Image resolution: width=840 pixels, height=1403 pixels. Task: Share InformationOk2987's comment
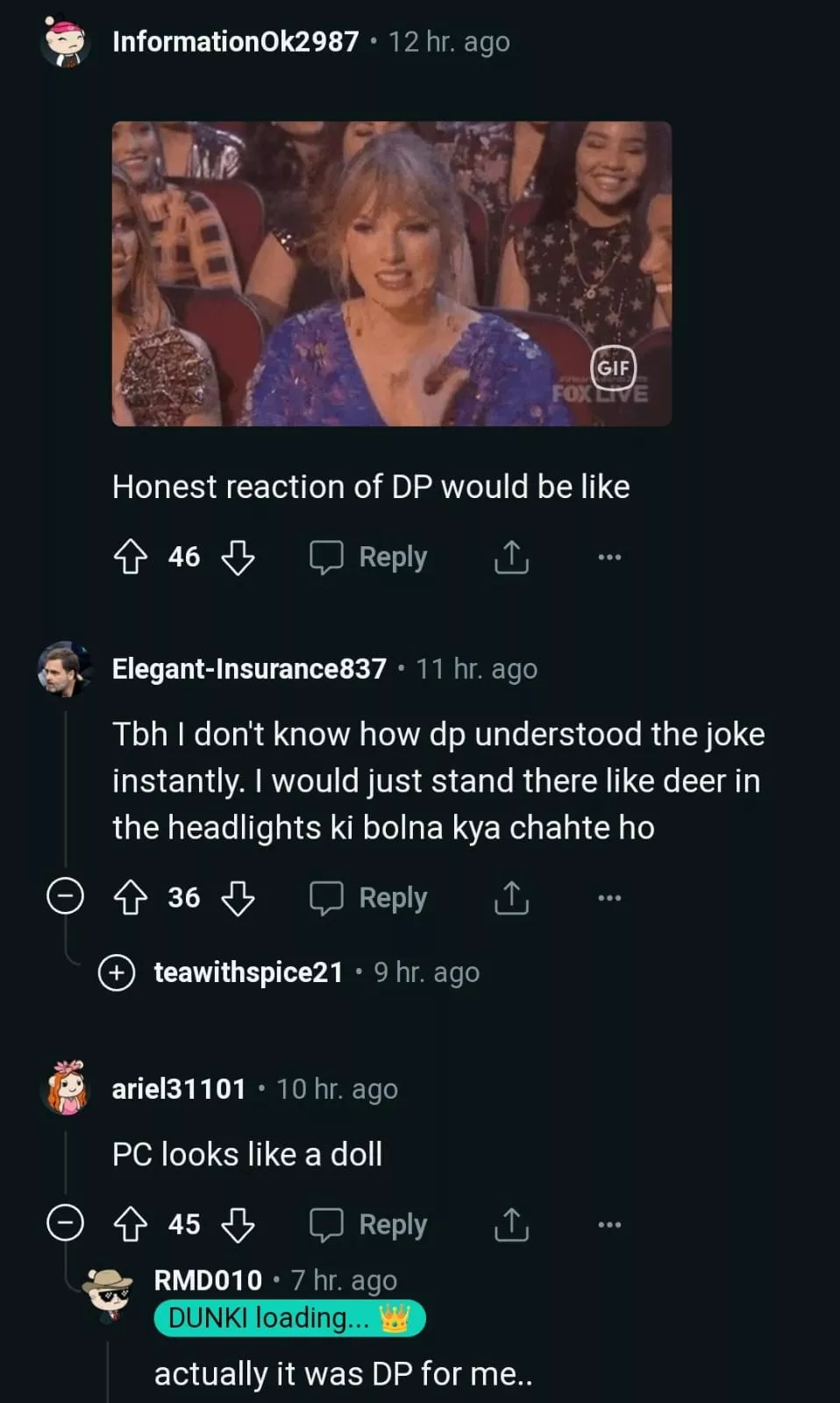(x=511, y=557)
